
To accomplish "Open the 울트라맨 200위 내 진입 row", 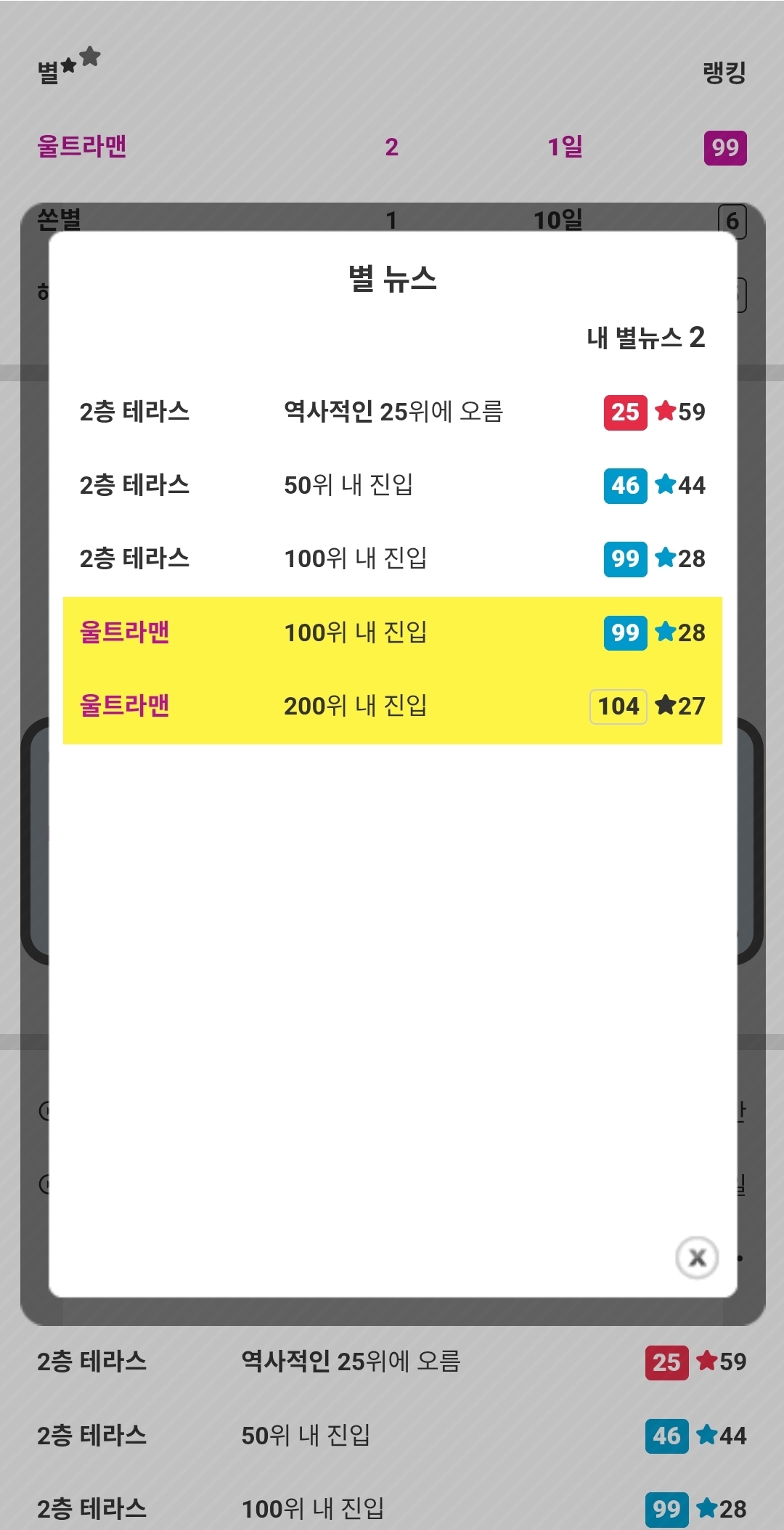I will pyautogui.click(x=392, y=706).
